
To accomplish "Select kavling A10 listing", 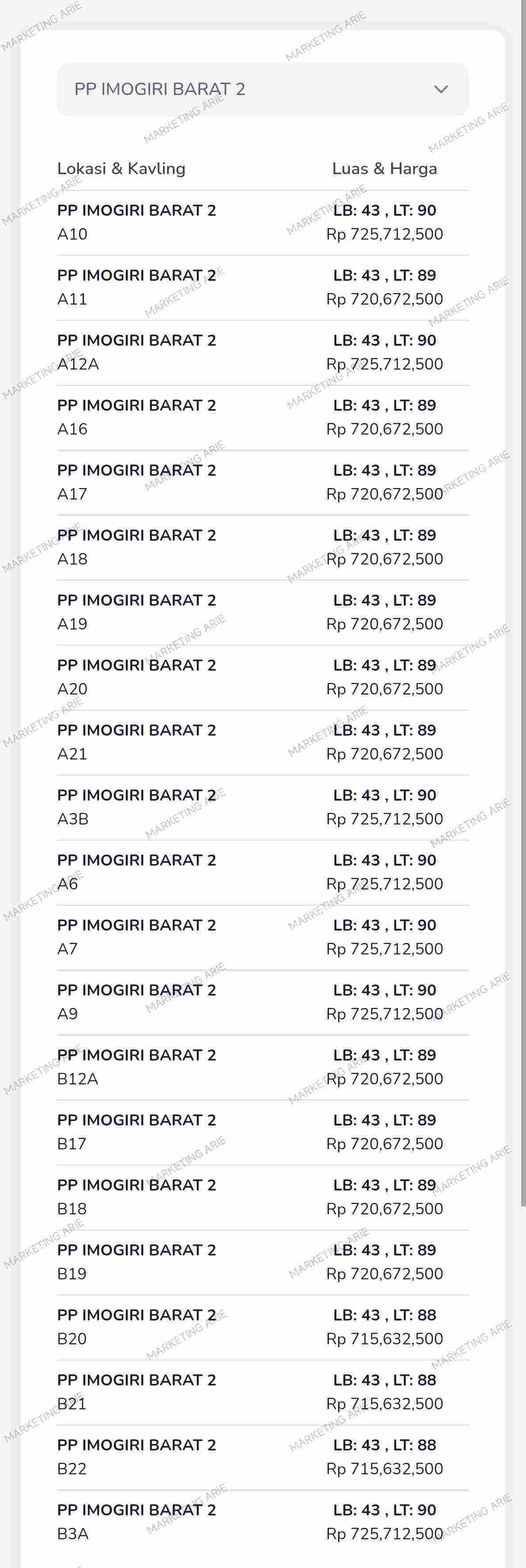I will (x=262, y=222).
